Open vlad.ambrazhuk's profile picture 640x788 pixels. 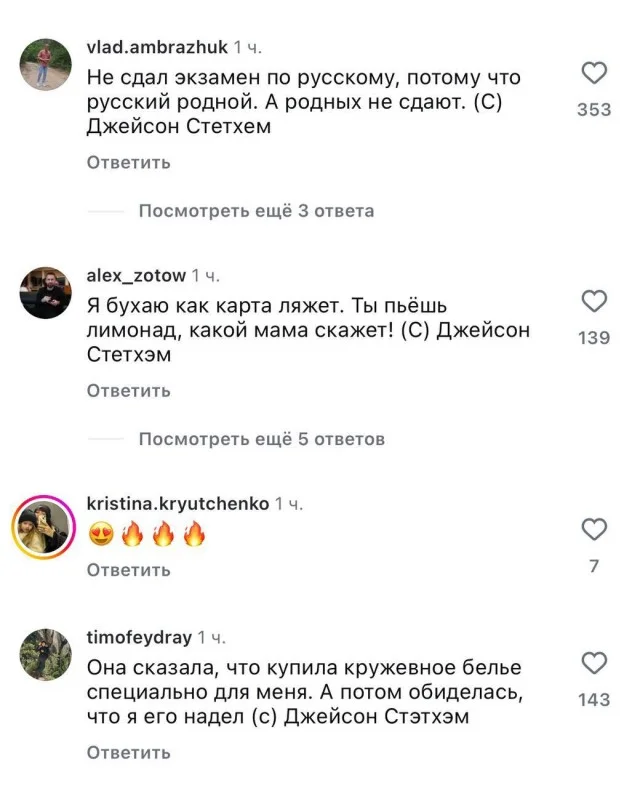point(45,64)
